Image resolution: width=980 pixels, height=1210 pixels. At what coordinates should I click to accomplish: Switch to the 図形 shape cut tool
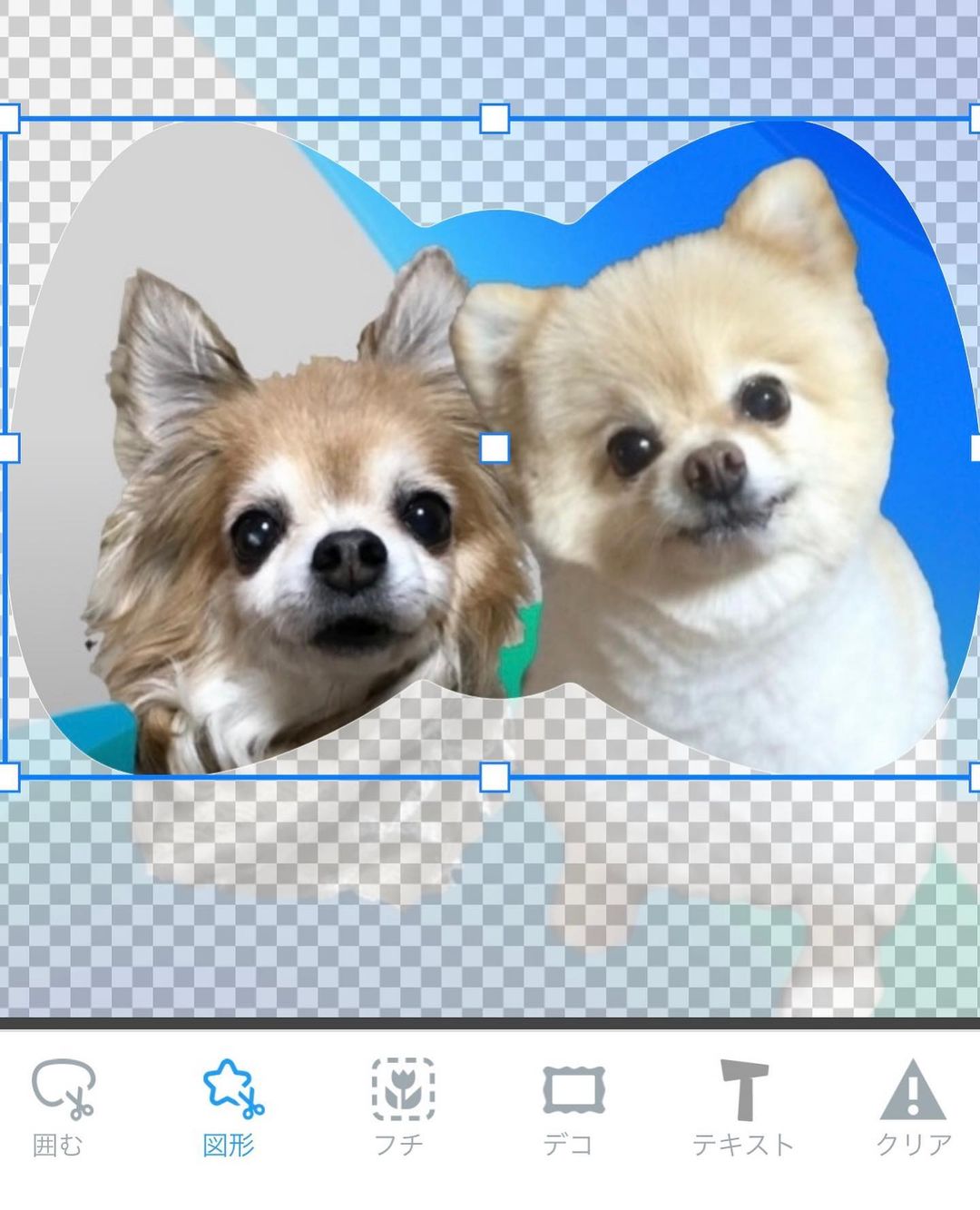(230, 1106)
